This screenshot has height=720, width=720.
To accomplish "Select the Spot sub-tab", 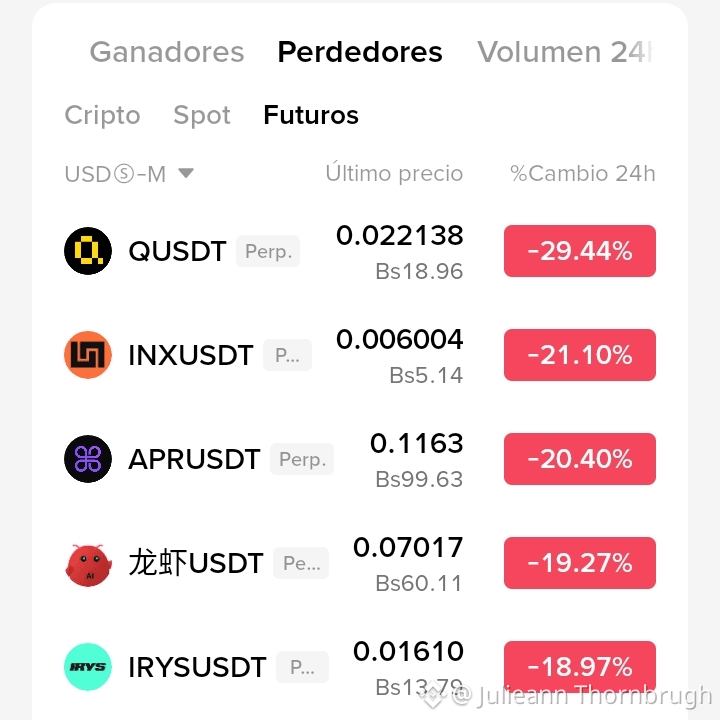I will click(202, 115).
